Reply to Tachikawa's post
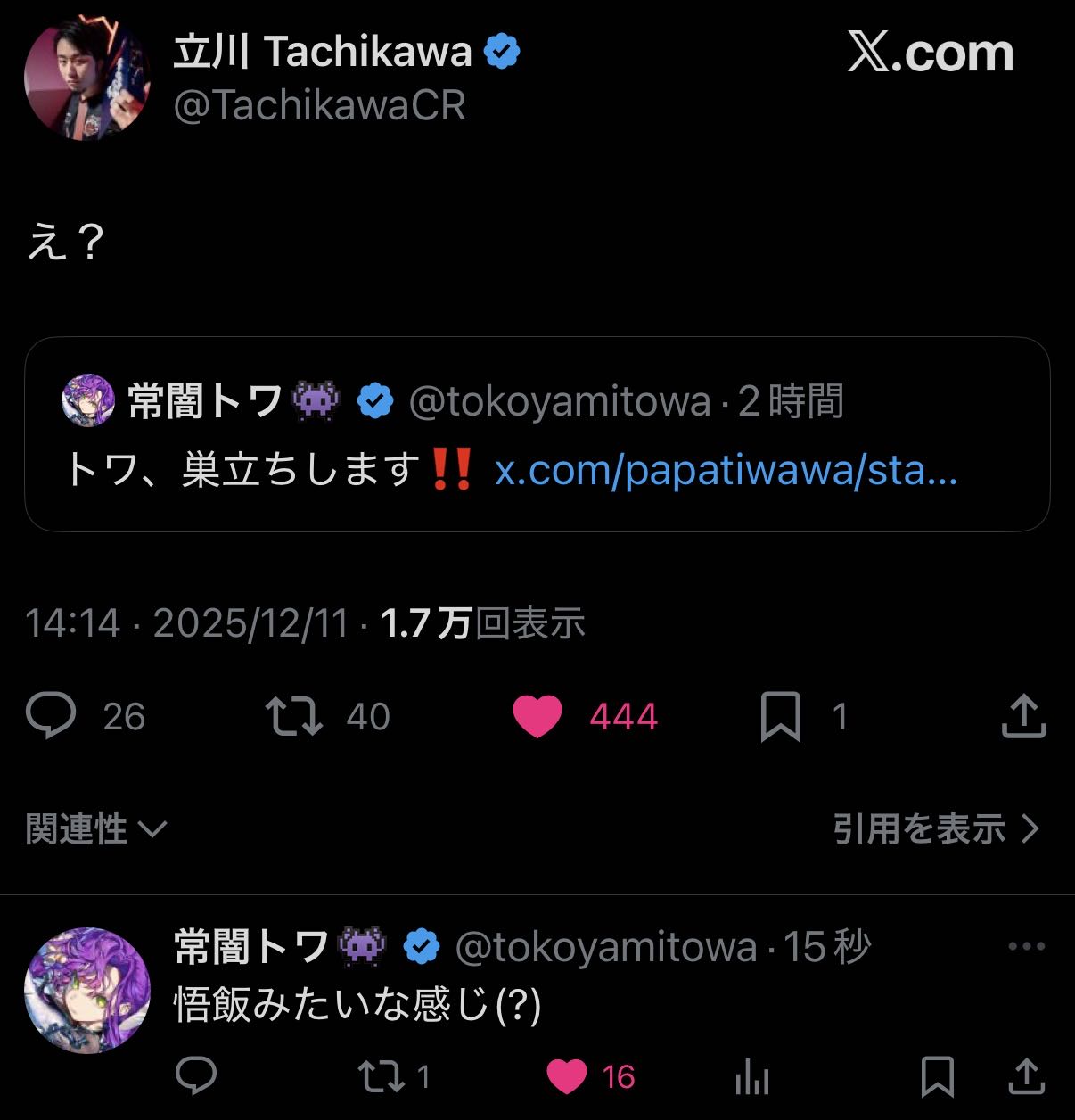This screenshot has height=1120, width=1075. click(x=52, y=716)
